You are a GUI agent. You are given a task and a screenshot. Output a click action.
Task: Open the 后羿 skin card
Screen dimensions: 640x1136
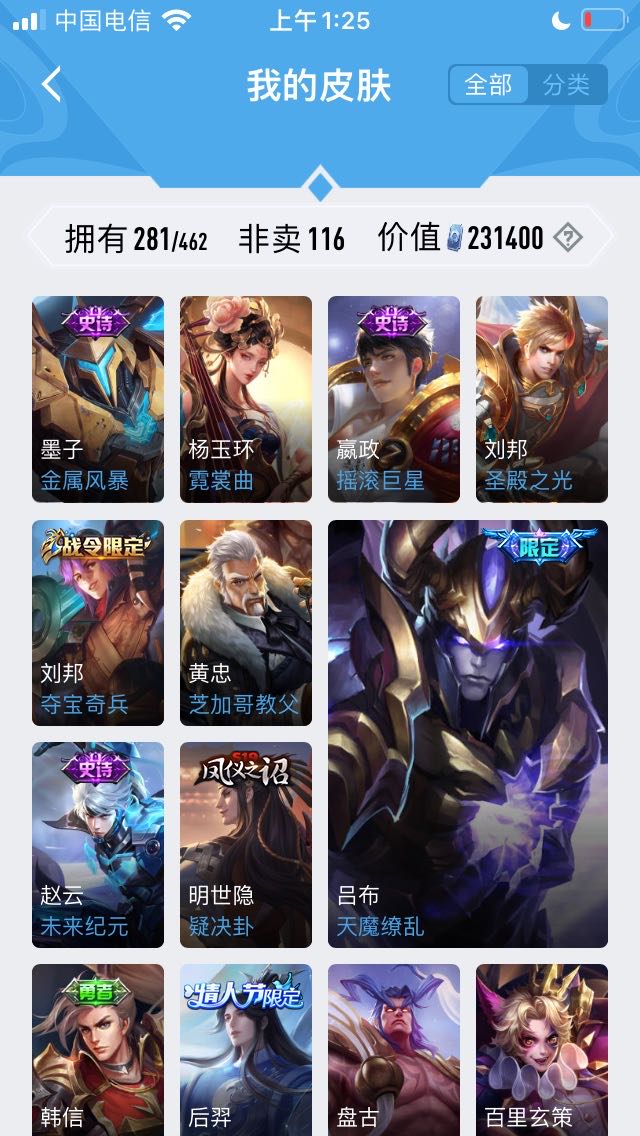[x=246, y=1050]
